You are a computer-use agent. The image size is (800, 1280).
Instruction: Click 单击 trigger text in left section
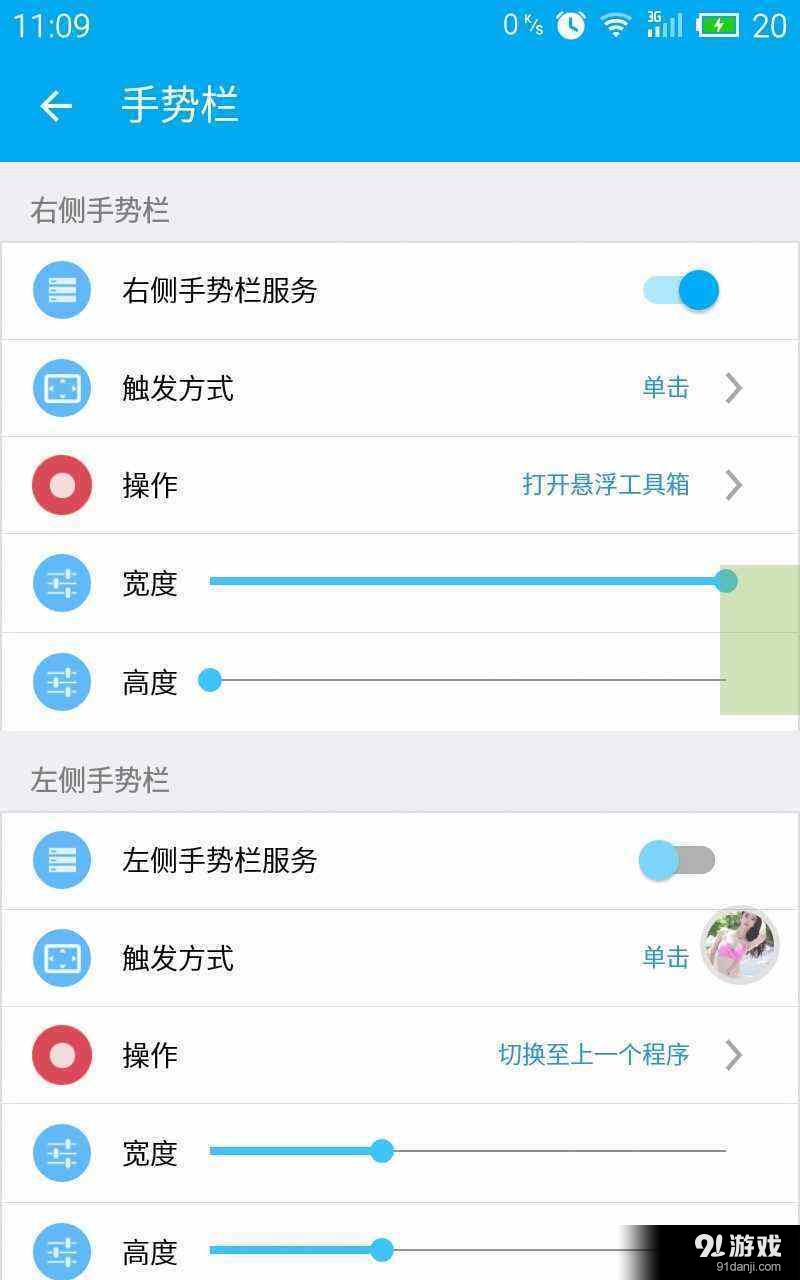click(665, 957)
